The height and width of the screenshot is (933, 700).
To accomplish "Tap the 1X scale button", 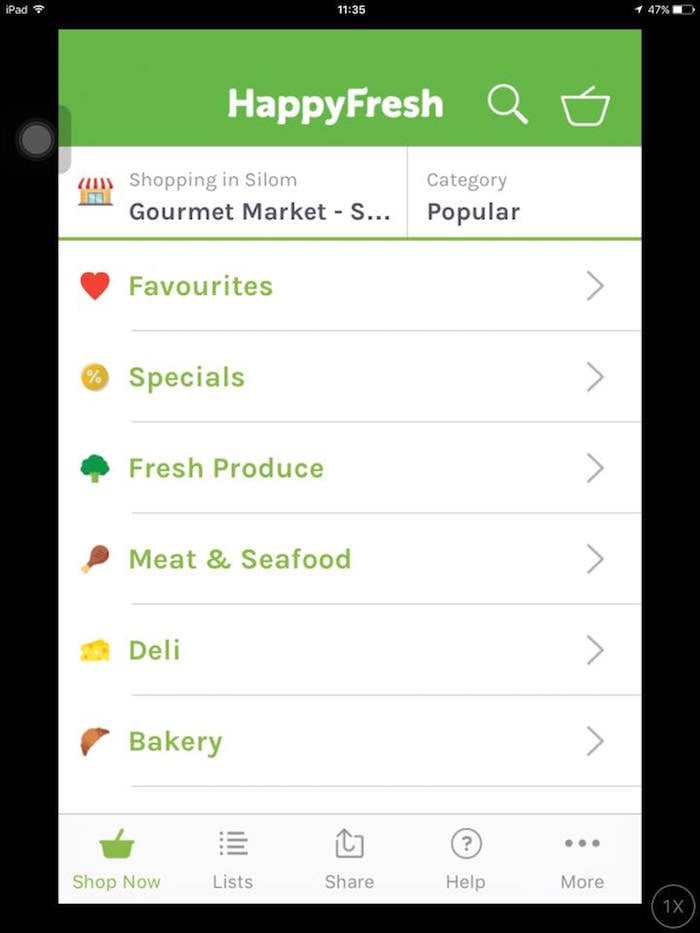I will [x=674, y=907].
